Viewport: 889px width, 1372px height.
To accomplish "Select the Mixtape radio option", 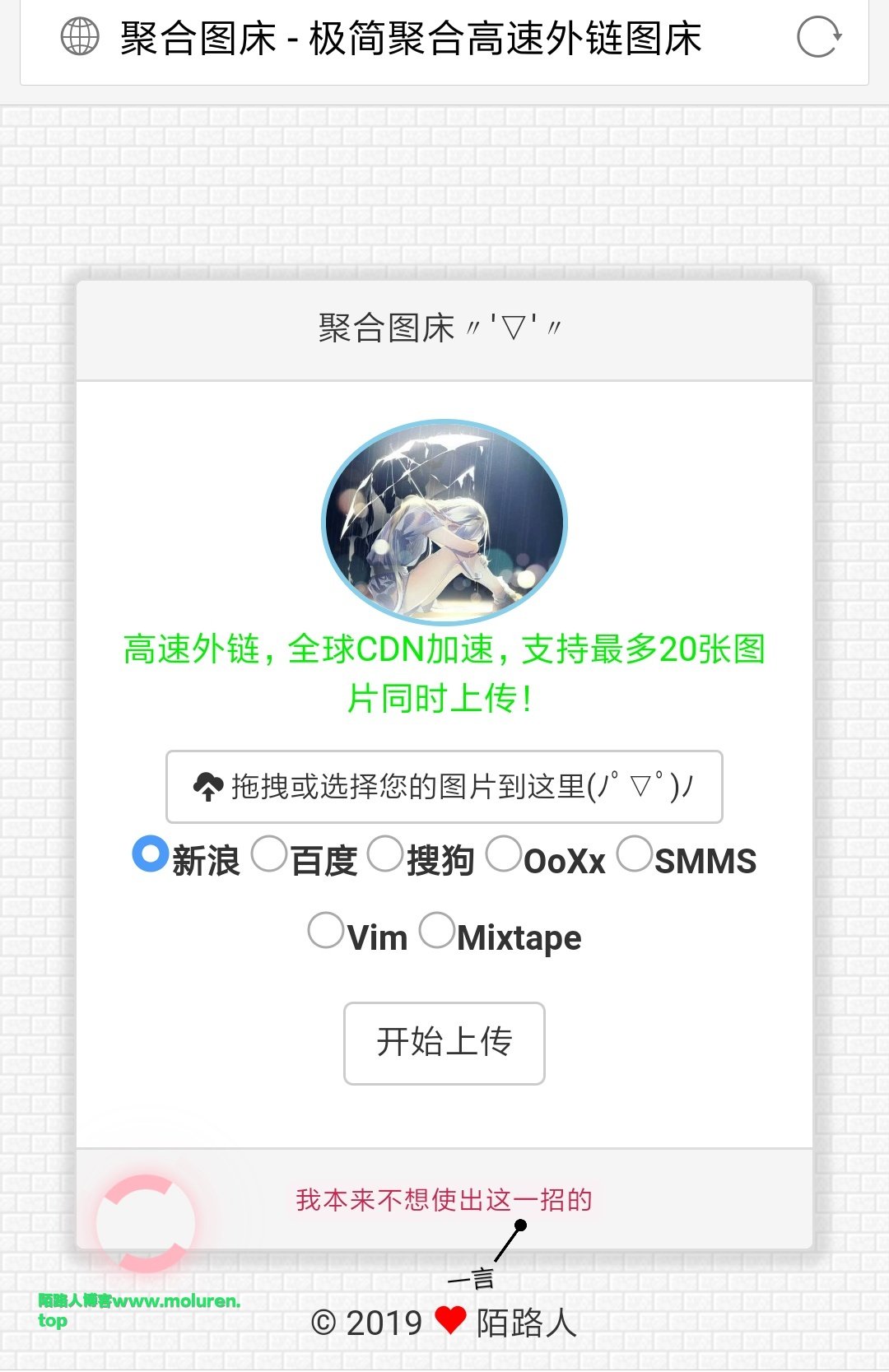I will (437, 931).
